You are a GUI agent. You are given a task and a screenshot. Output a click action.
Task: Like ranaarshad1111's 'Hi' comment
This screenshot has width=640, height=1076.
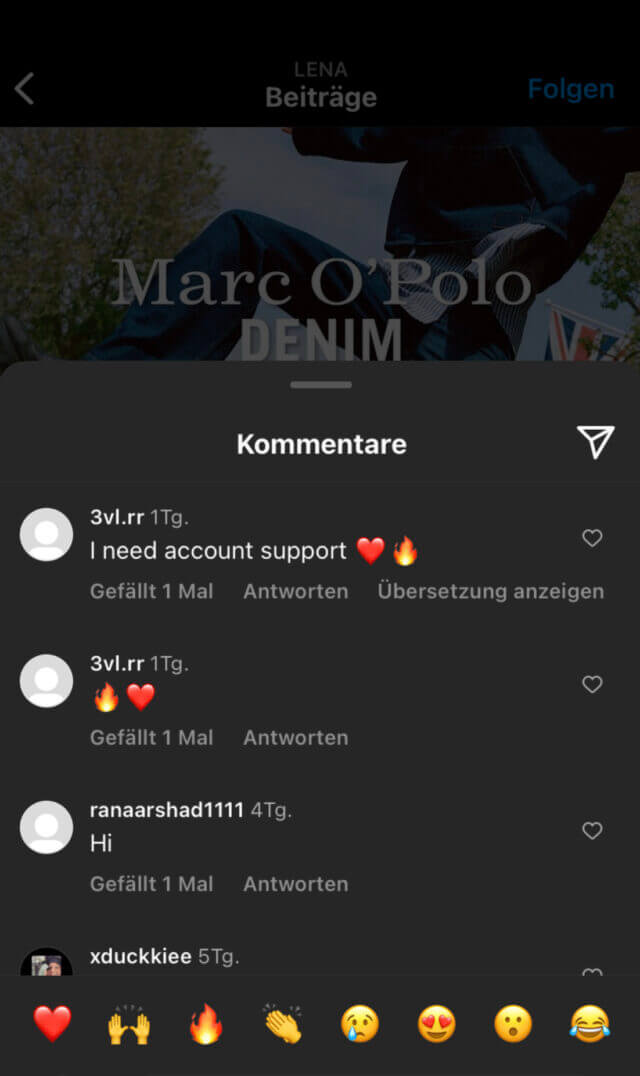point(592,831)
